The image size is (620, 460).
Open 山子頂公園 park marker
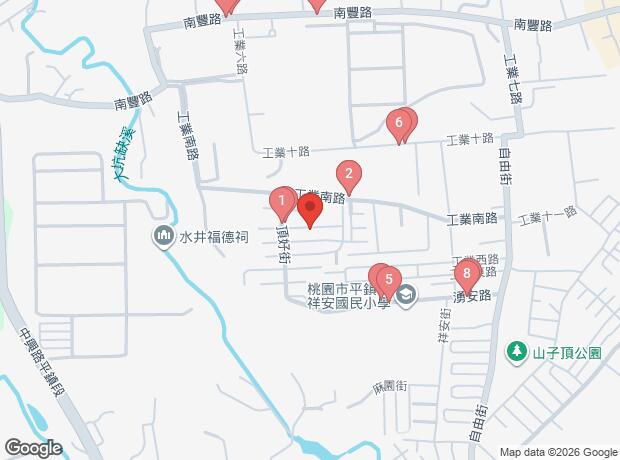[517, 352]
